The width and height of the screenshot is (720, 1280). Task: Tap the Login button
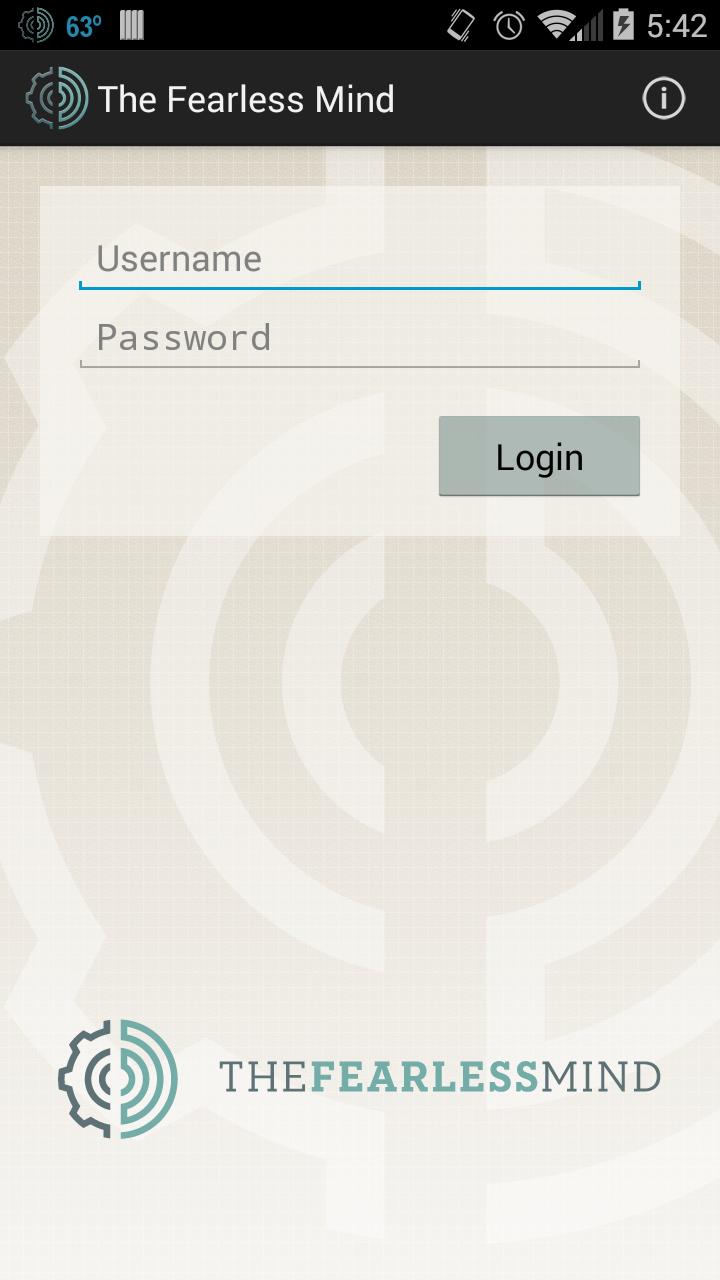tap(539, 457)
